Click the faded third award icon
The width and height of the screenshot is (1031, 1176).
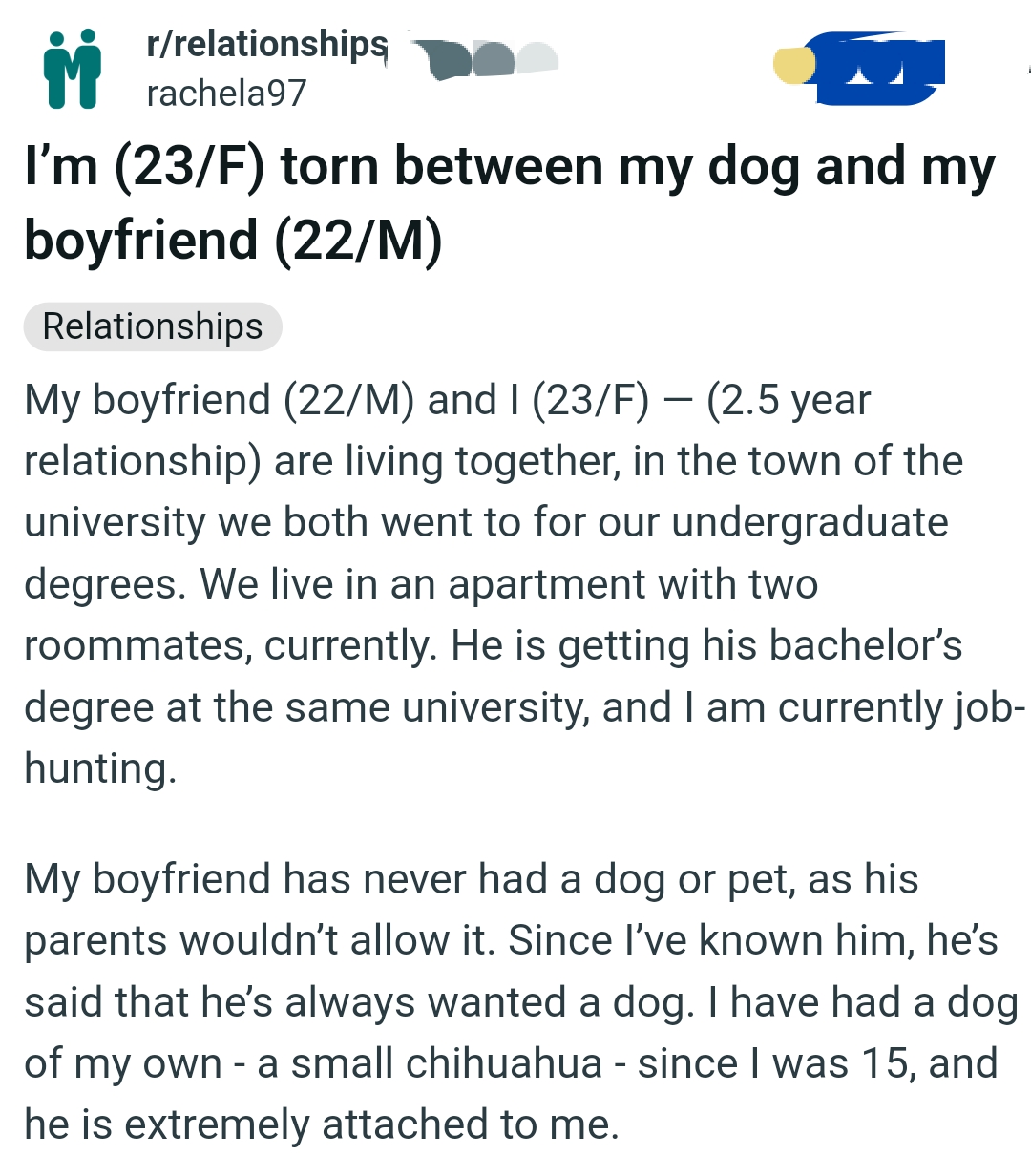point(535,59)
